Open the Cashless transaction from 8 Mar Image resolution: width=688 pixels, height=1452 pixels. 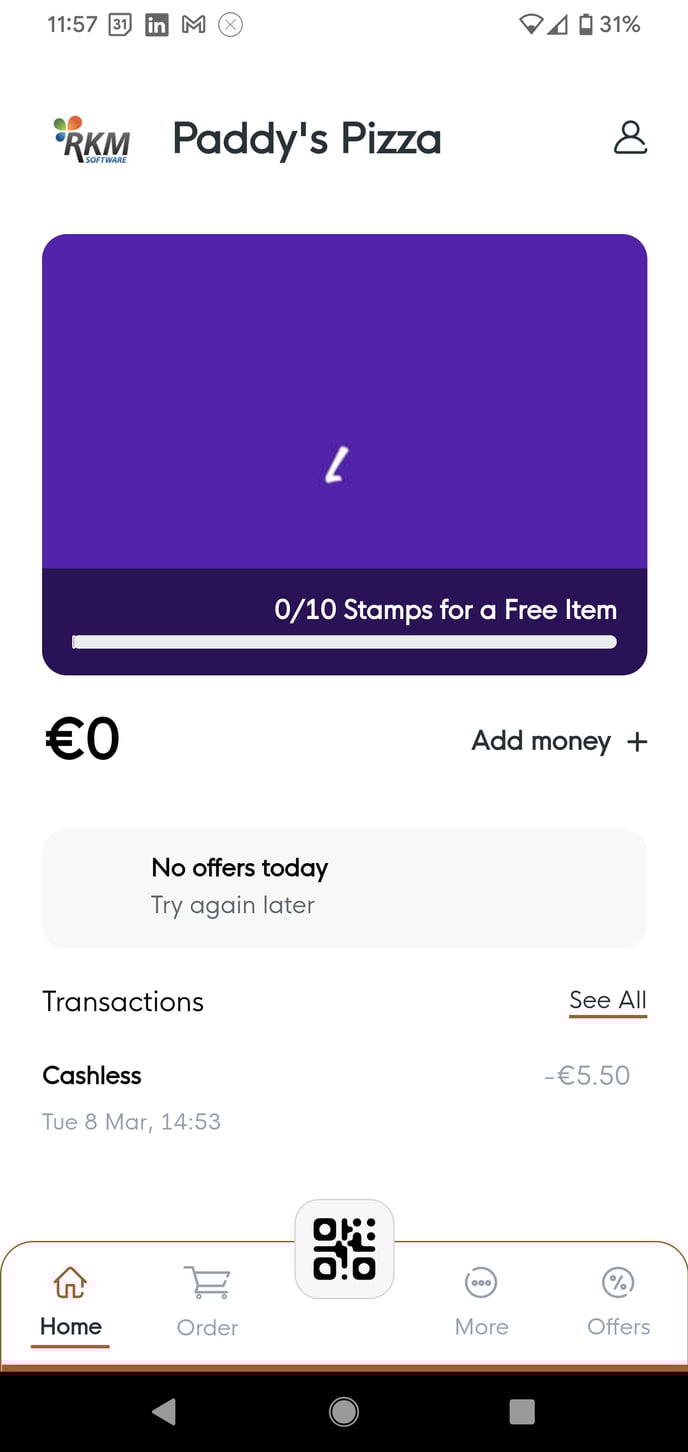click(336, 1097)
